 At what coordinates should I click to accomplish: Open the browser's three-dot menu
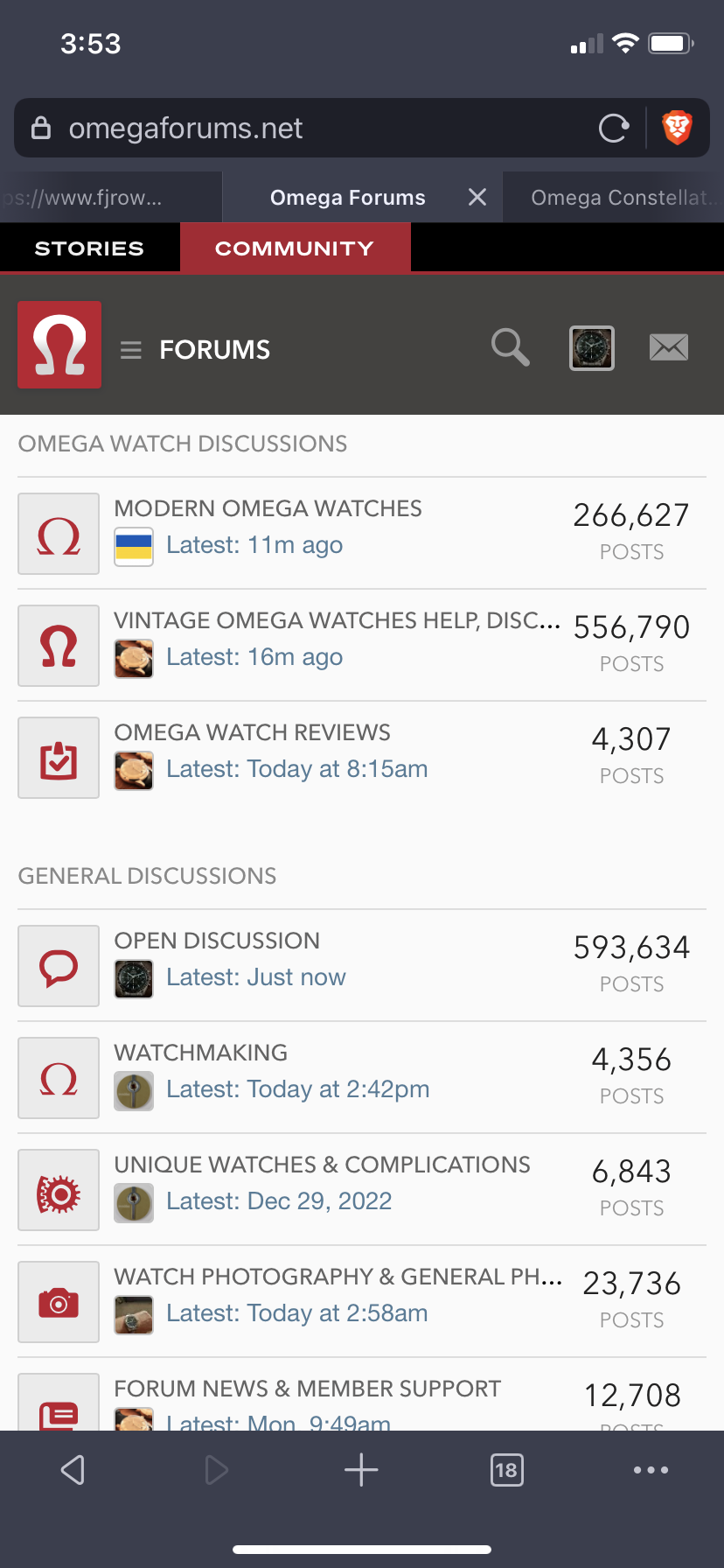click(651, 1470)
